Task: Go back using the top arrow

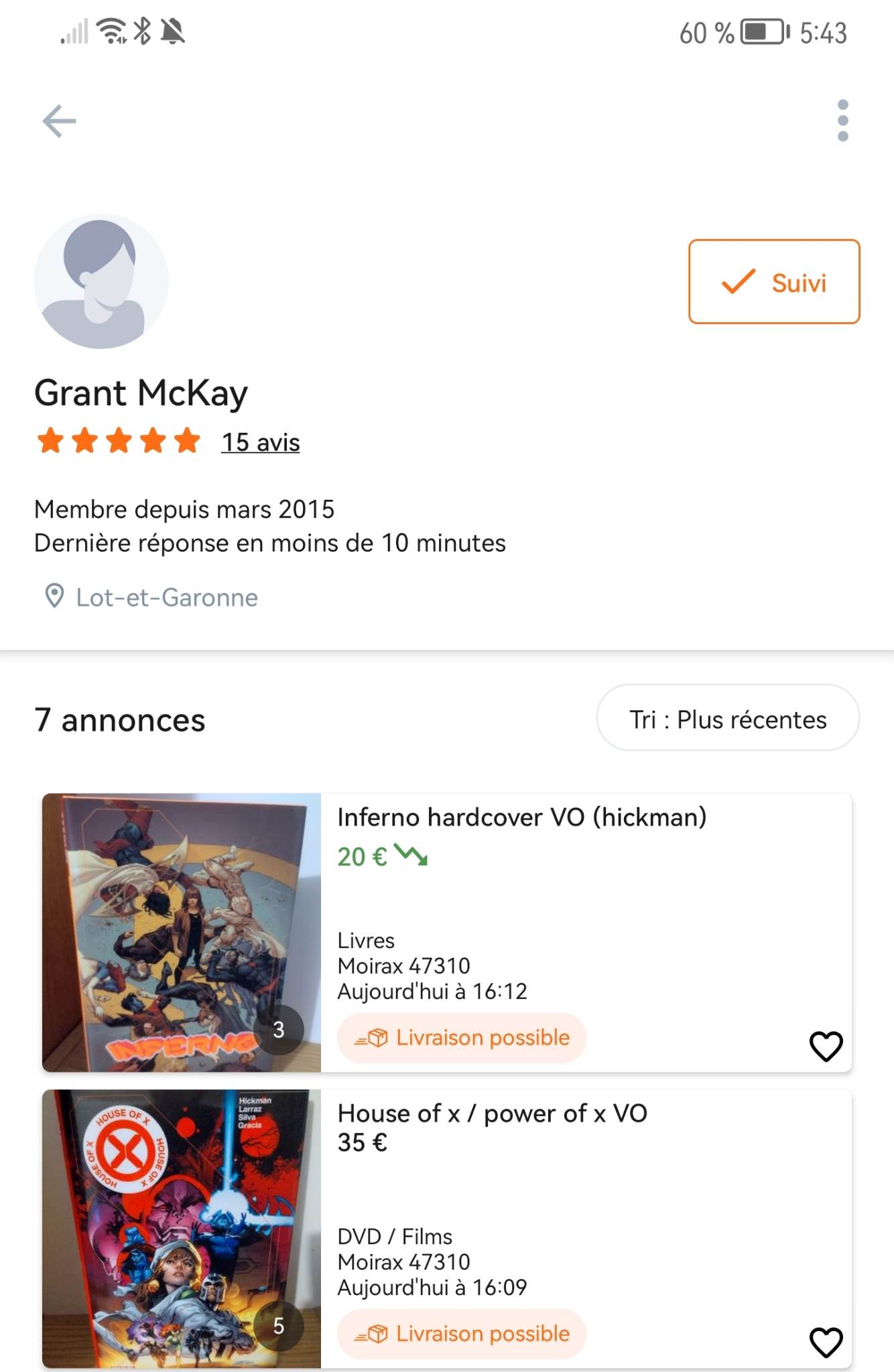Action: 59,121
